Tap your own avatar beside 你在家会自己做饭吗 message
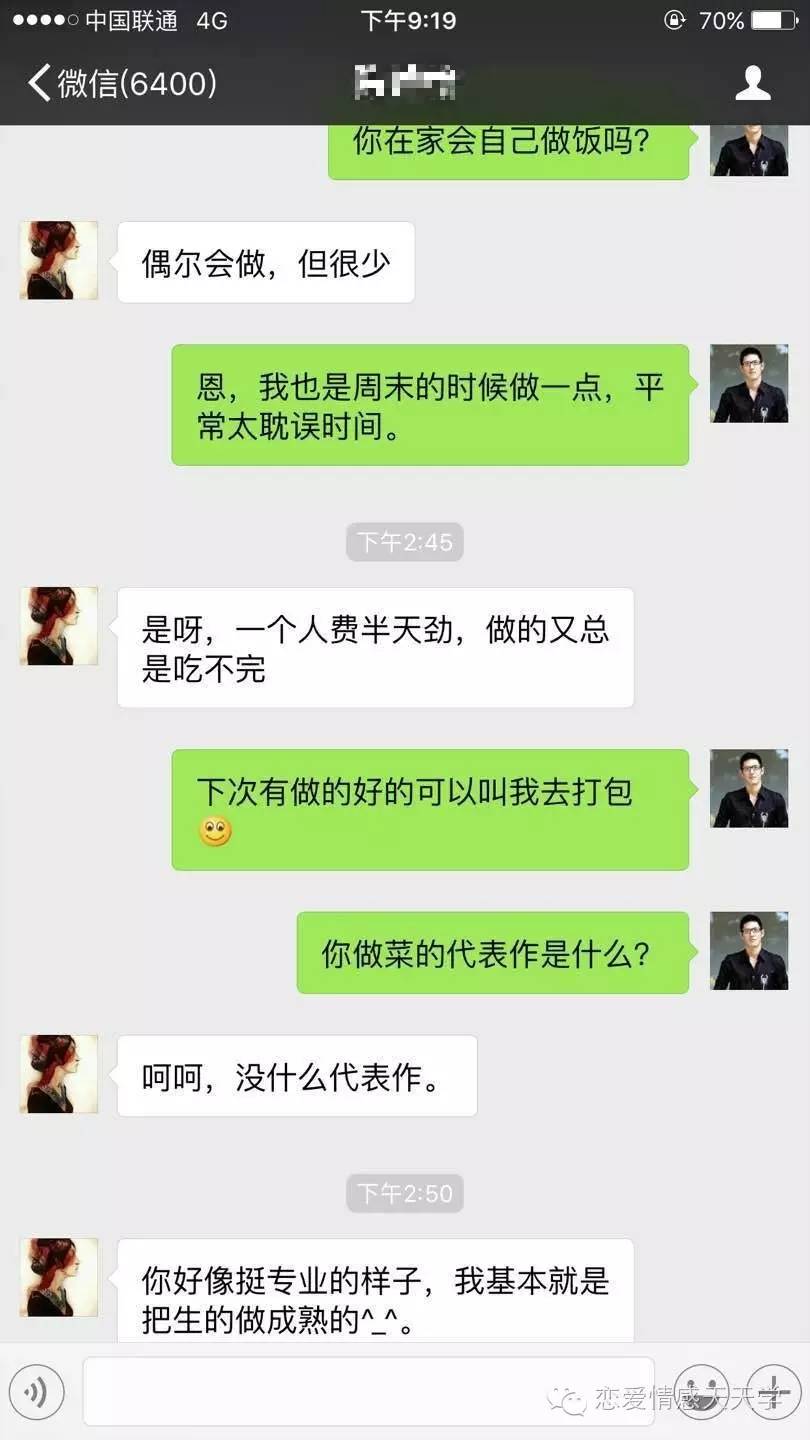Viewport: 810px width, 1440px height. point(749,148)
